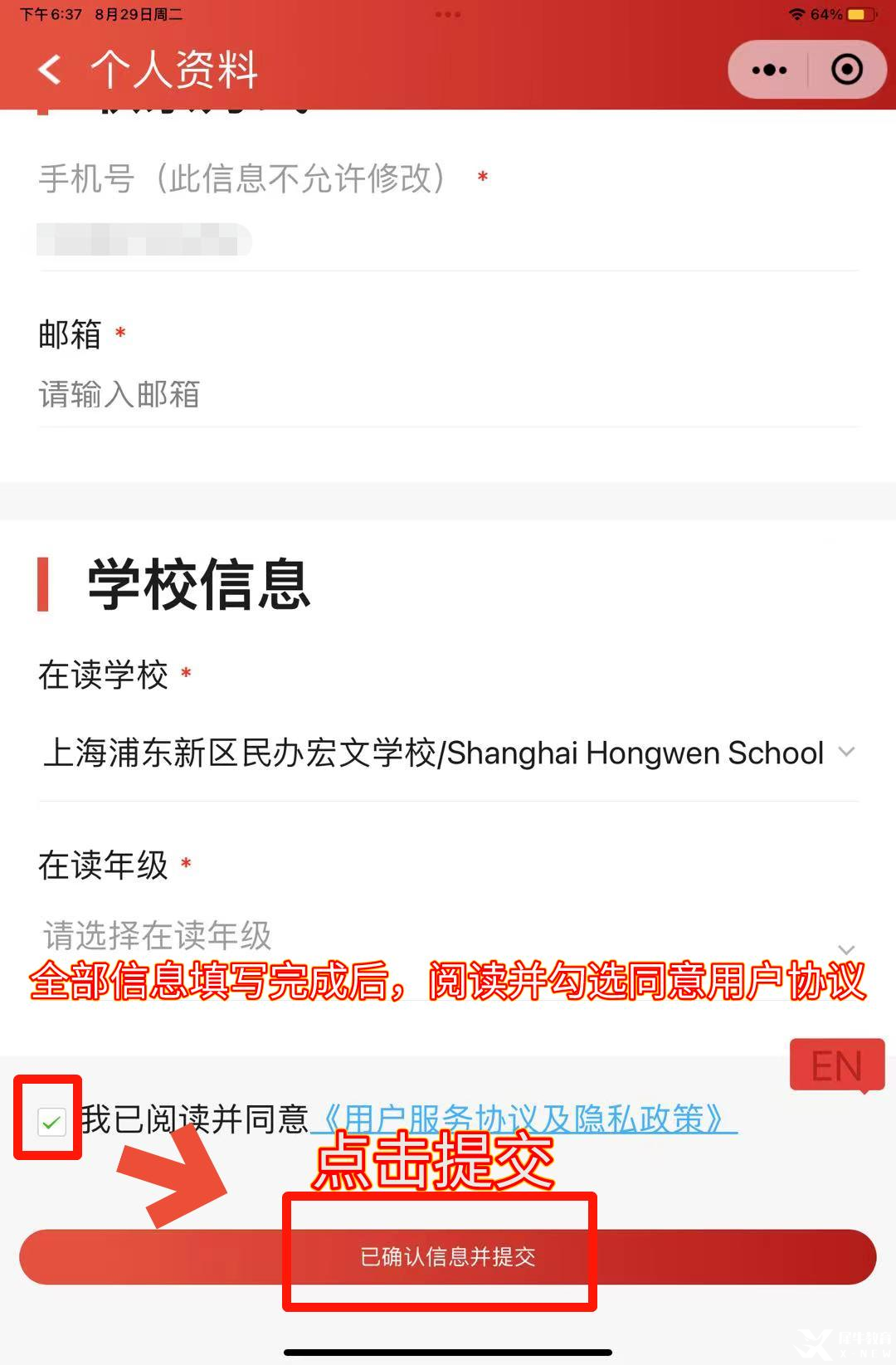Open 用户服务协议及隐私政策 link
This screenshot has width=896, height=1365.
coord(524,1119)
